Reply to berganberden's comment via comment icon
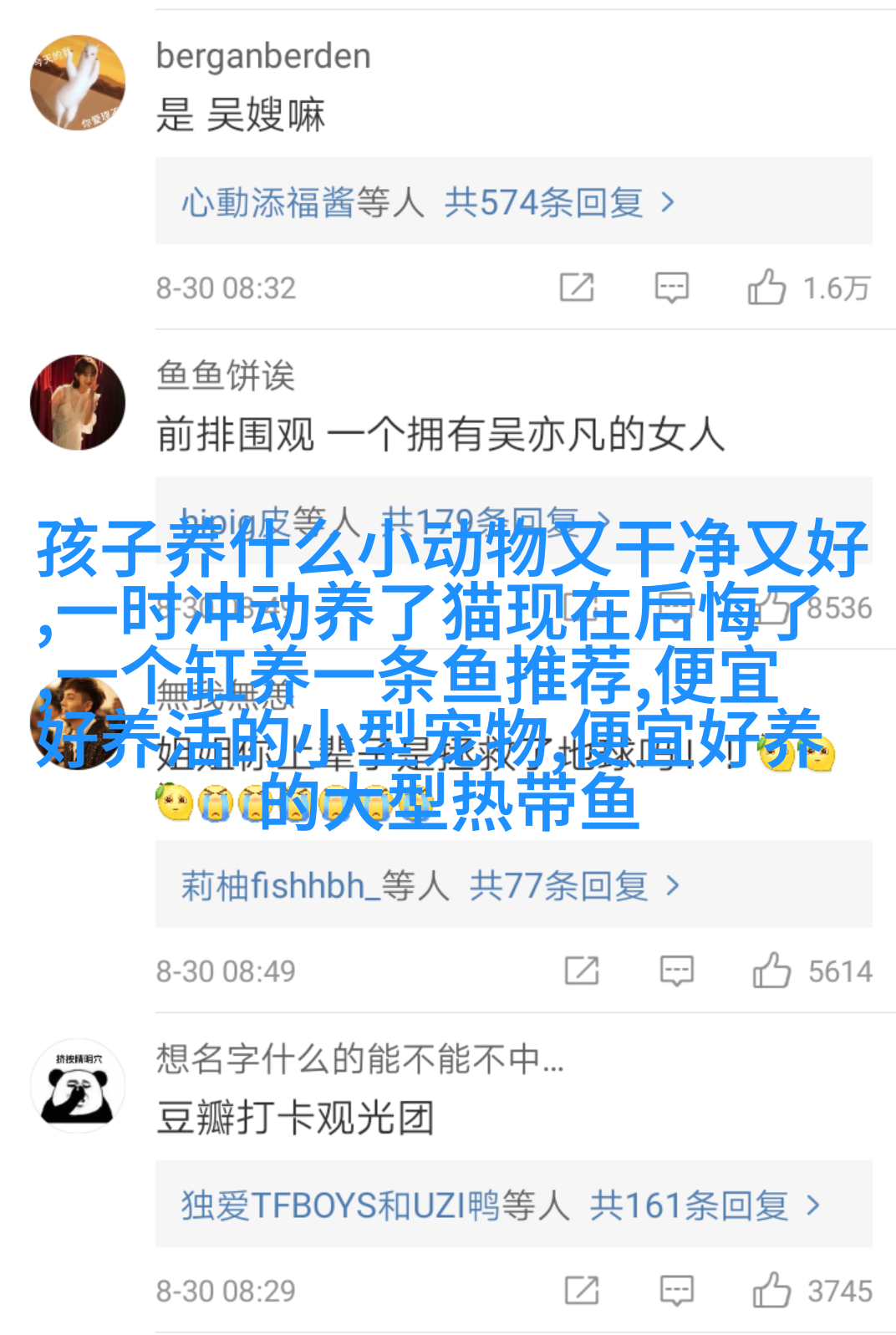Screen dimensions: 896x1335 tap(671, 288)
